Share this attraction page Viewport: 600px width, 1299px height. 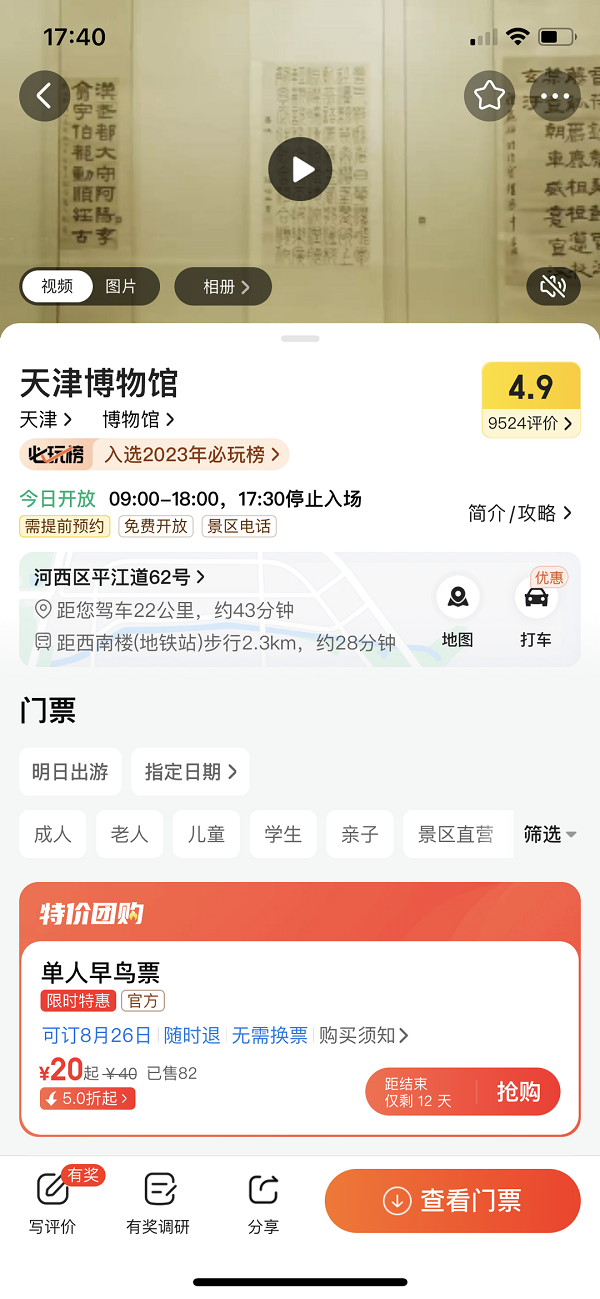pos(263,1201)
